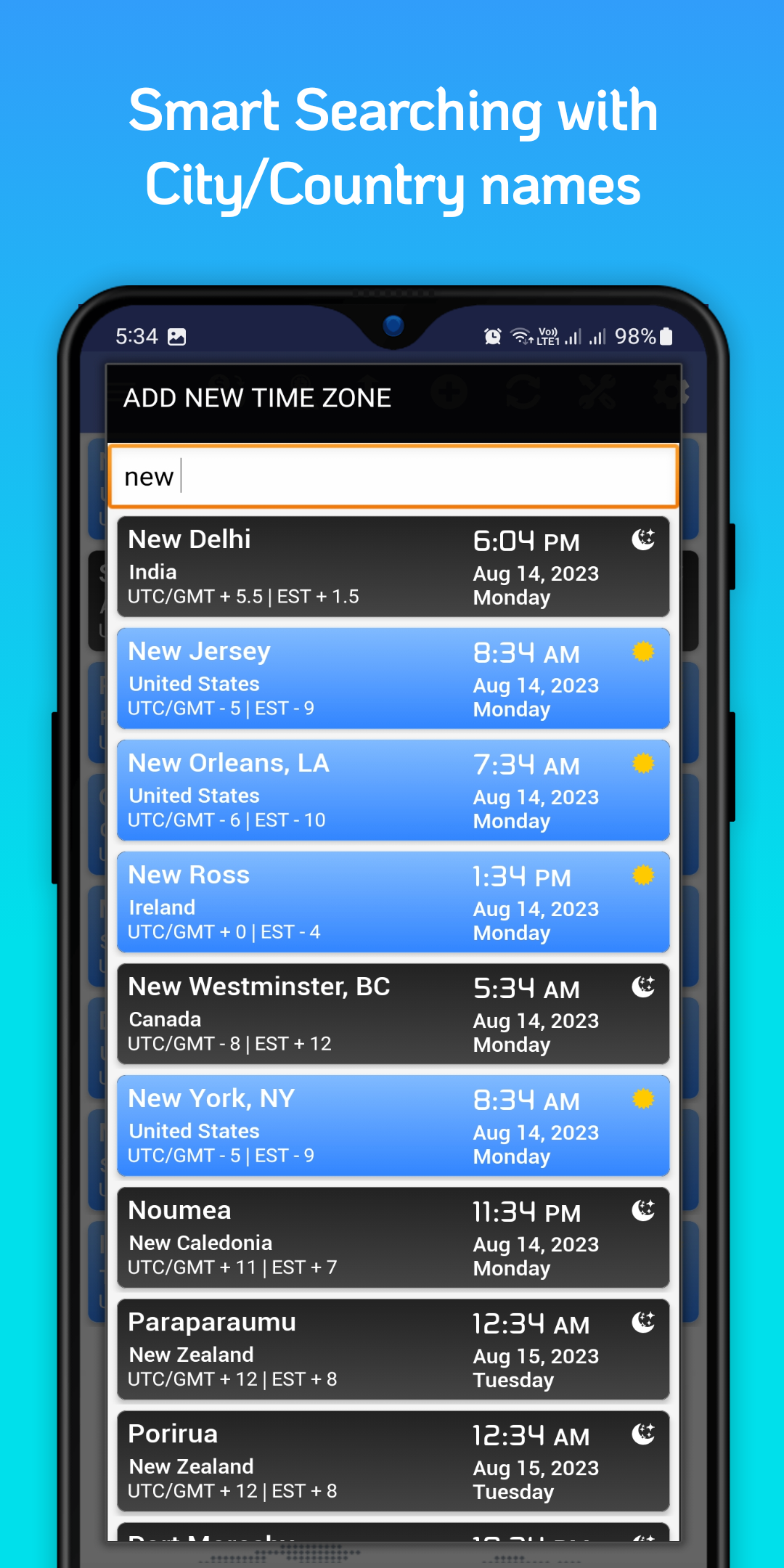This screenshot has height=1568, width=784.
Task: Click the Wi-Fi icon in the status bar
Action: click(x=520, y=336)
